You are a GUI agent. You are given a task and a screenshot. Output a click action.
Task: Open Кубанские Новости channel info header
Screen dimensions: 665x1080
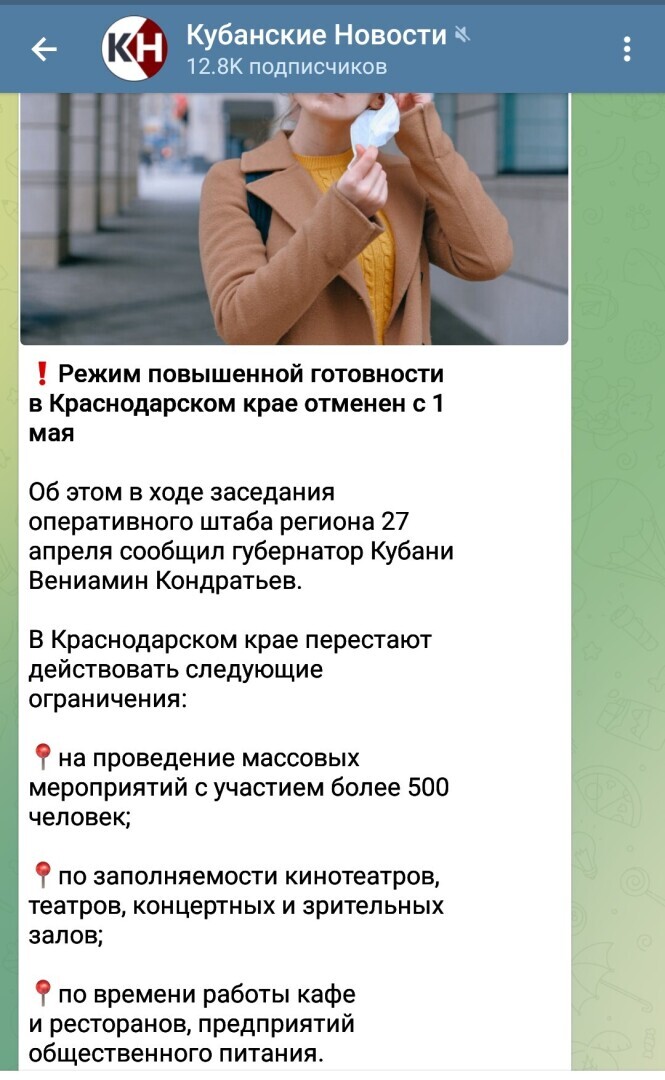(315, 48)
